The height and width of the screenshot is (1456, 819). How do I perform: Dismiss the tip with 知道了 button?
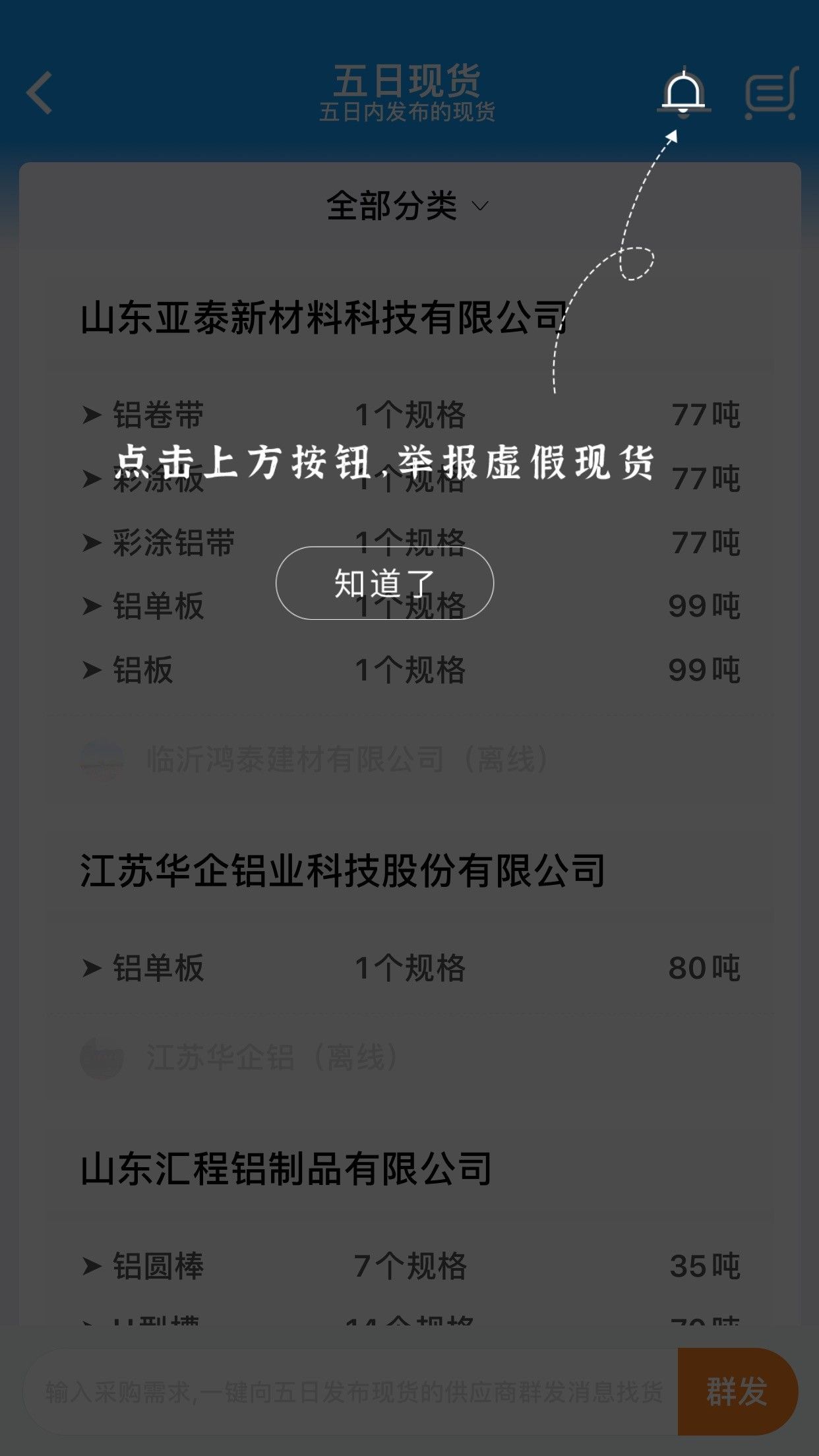point(384,583)
